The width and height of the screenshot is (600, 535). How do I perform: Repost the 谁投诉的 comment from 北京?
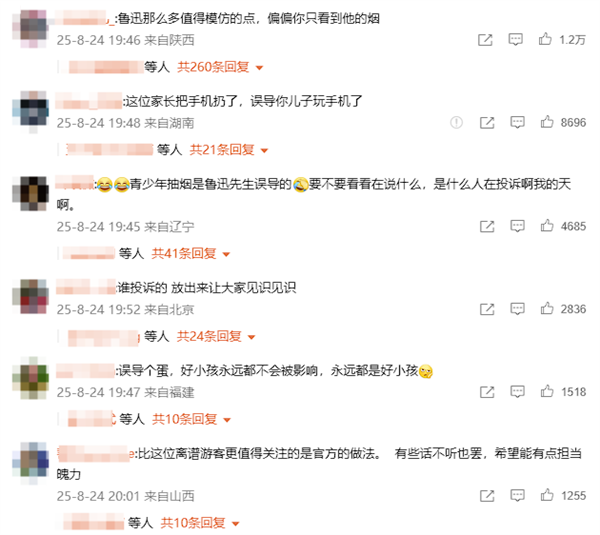click(x=485, y=309)
